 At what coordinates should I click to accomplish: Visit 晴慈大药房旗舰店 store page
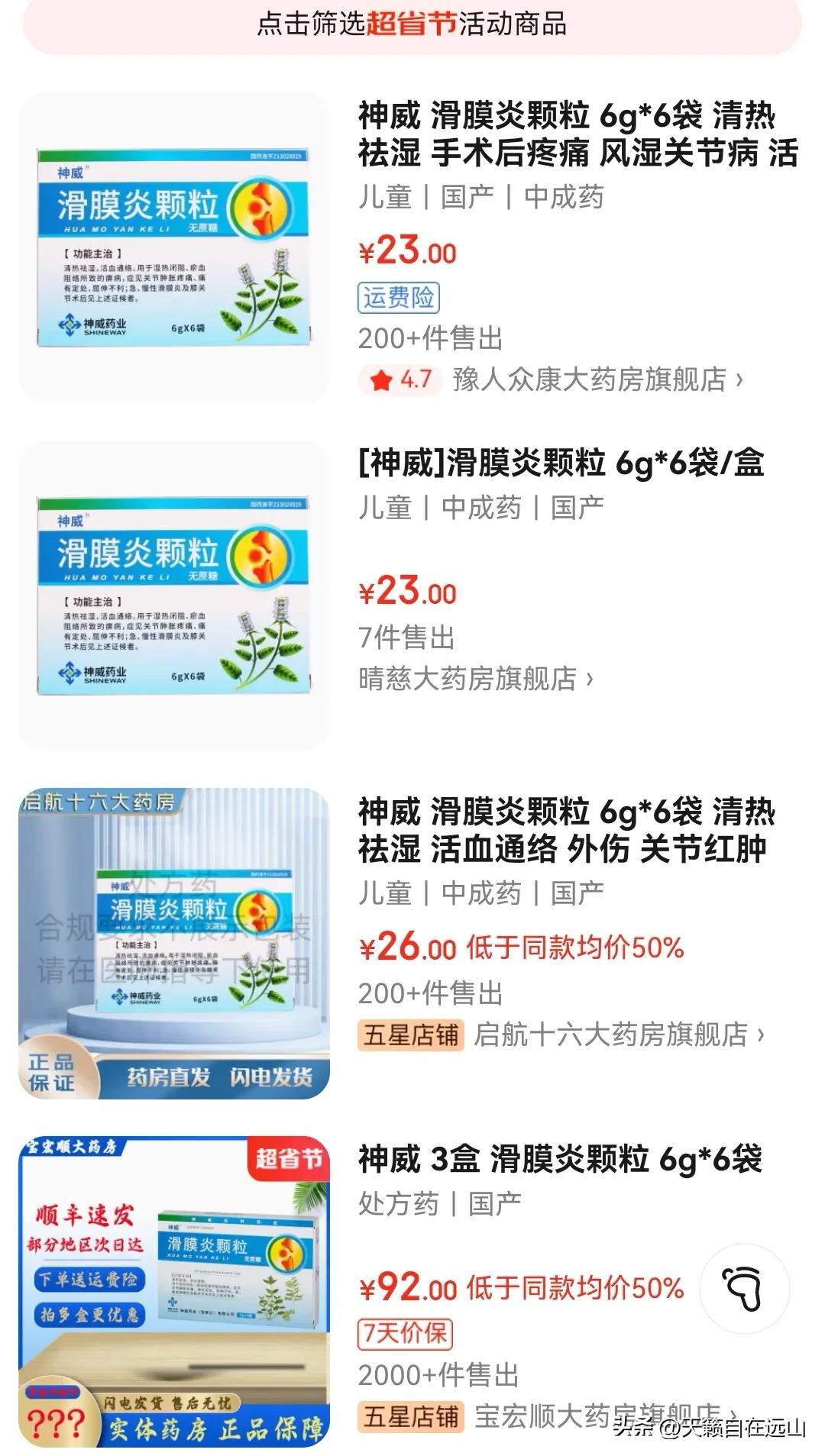(475, 678)
